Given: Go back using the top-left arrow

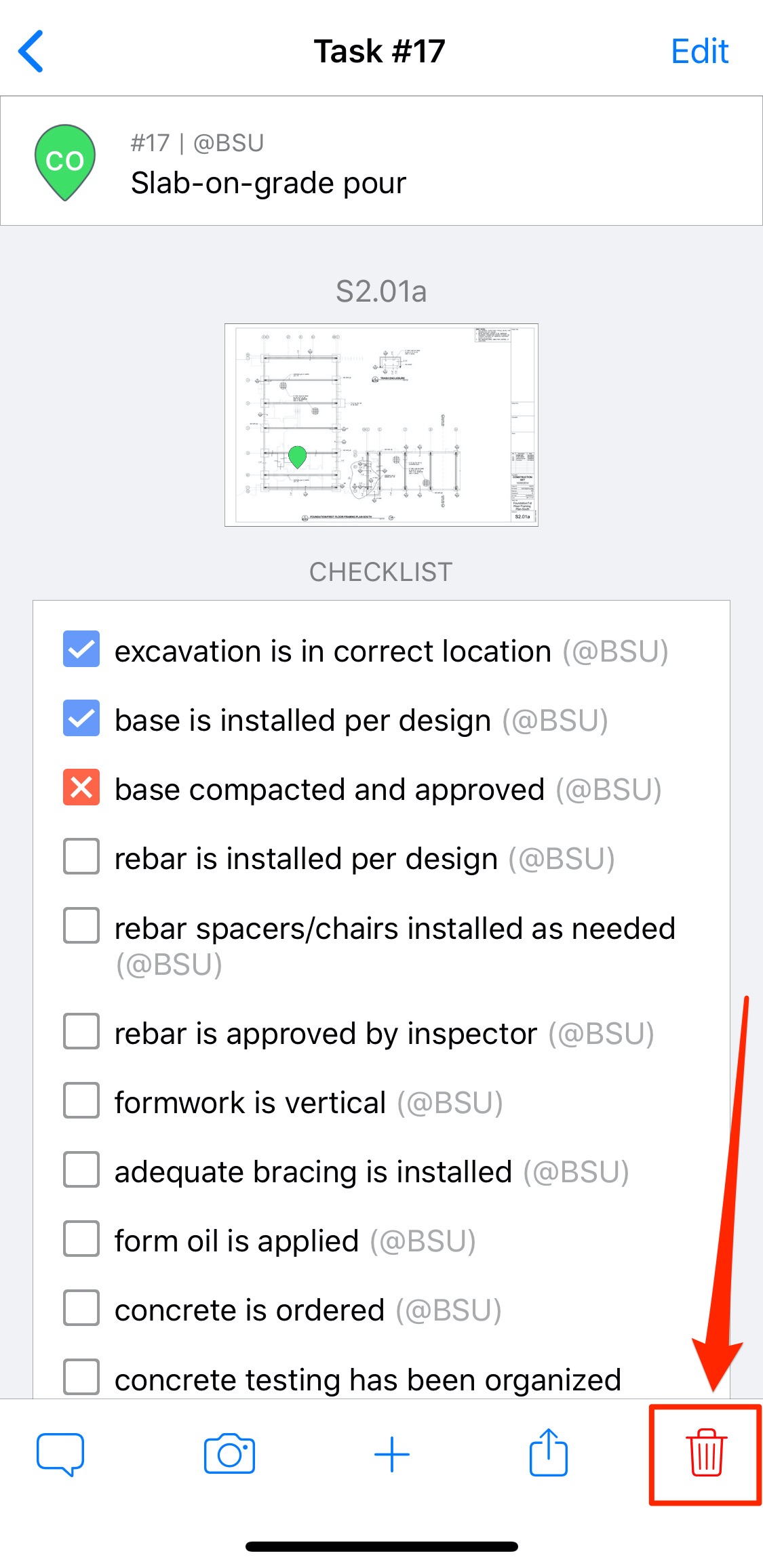Looking at the screenshot, I should (31, 51).
